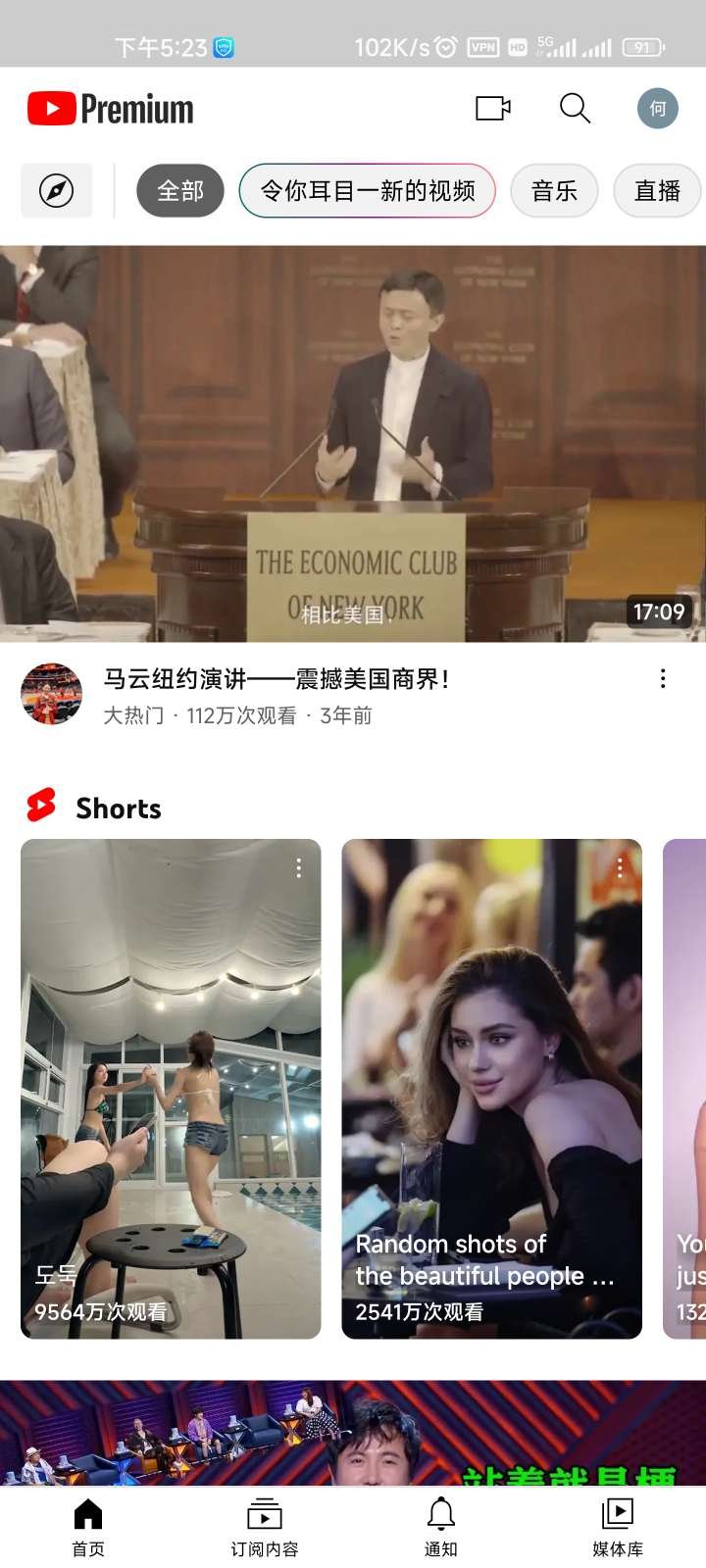
Task: Open search with the magnifier icon
Action: point(575,109)
